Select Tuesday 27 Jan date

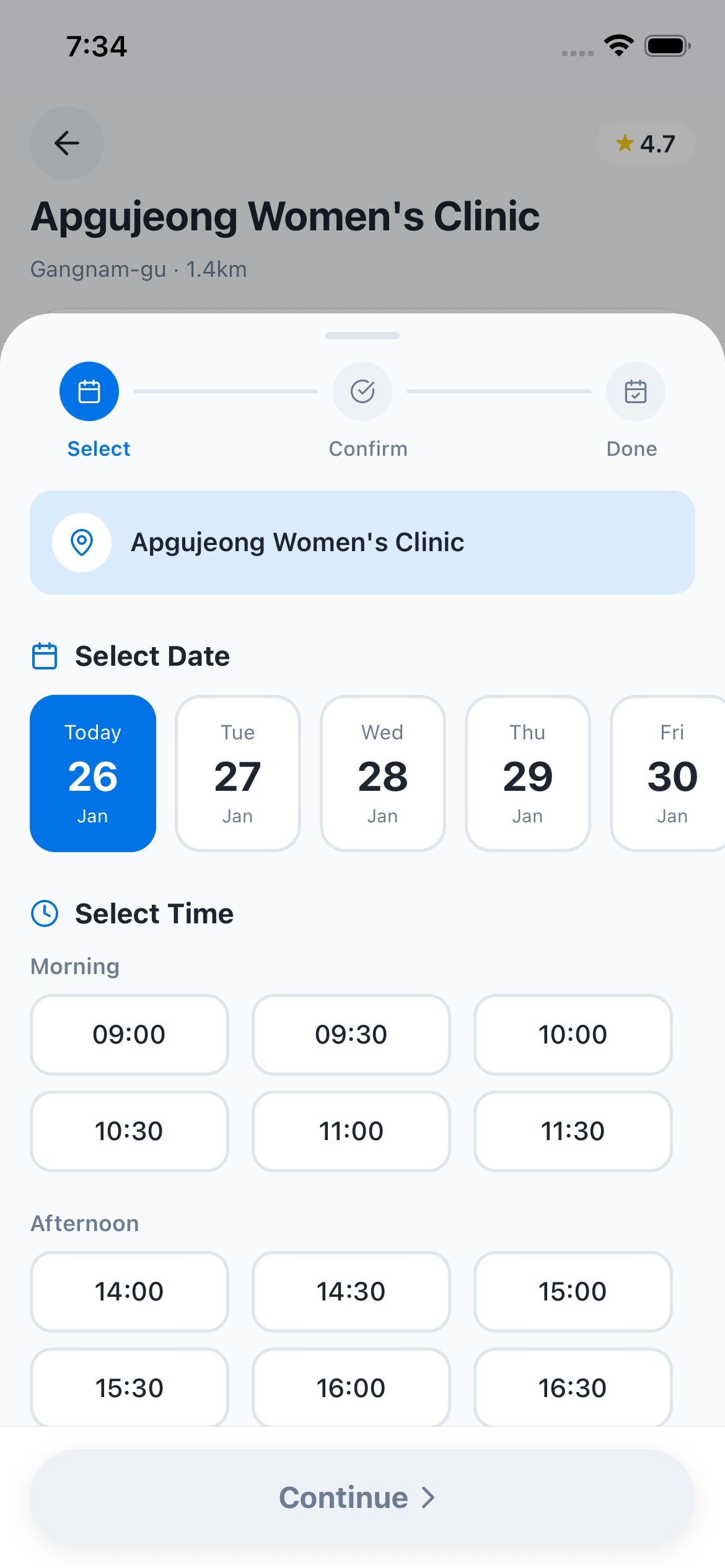coord(238,773)
